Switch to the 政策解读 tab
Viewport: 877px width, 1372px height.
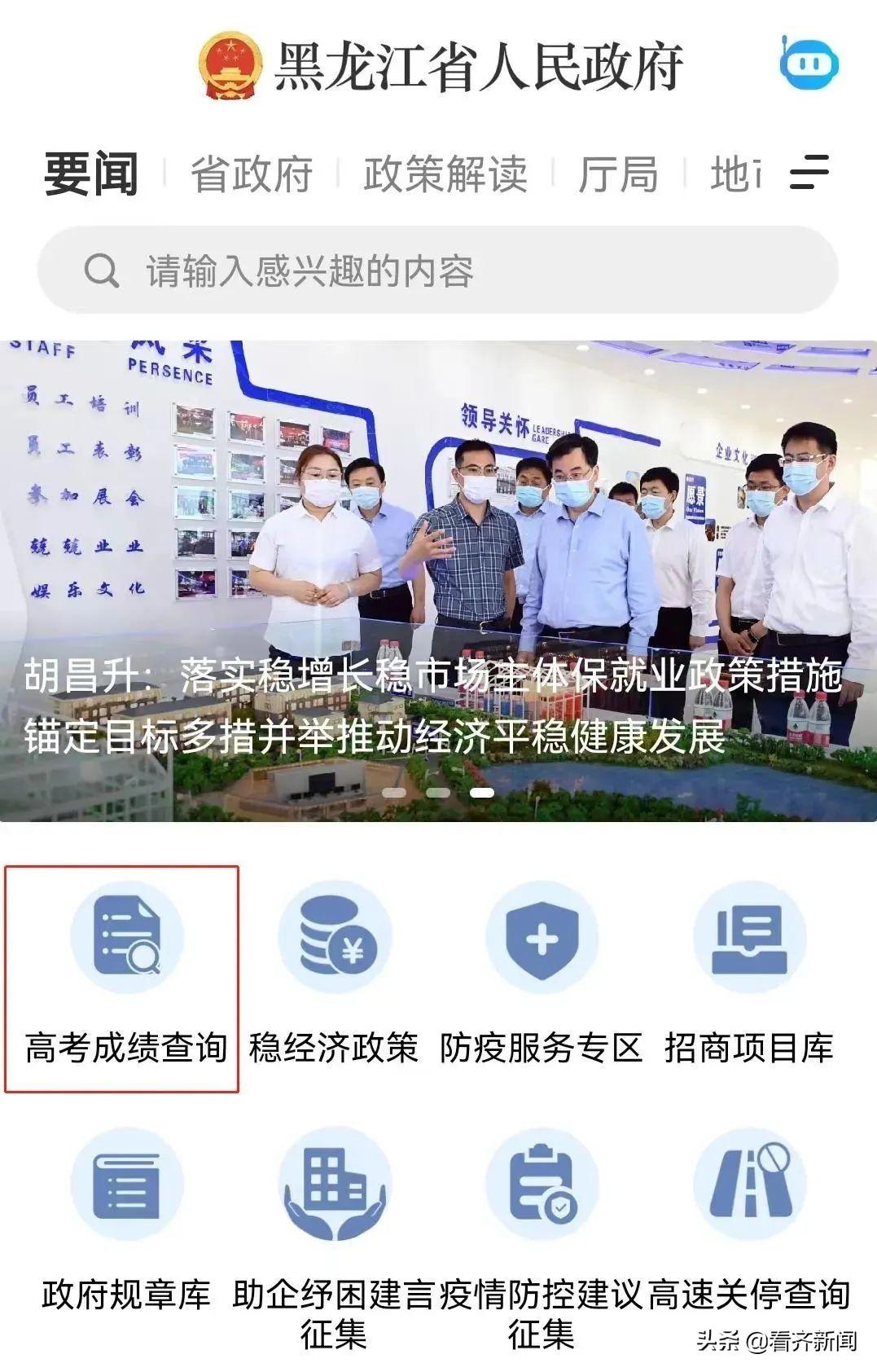pos(445,174)
